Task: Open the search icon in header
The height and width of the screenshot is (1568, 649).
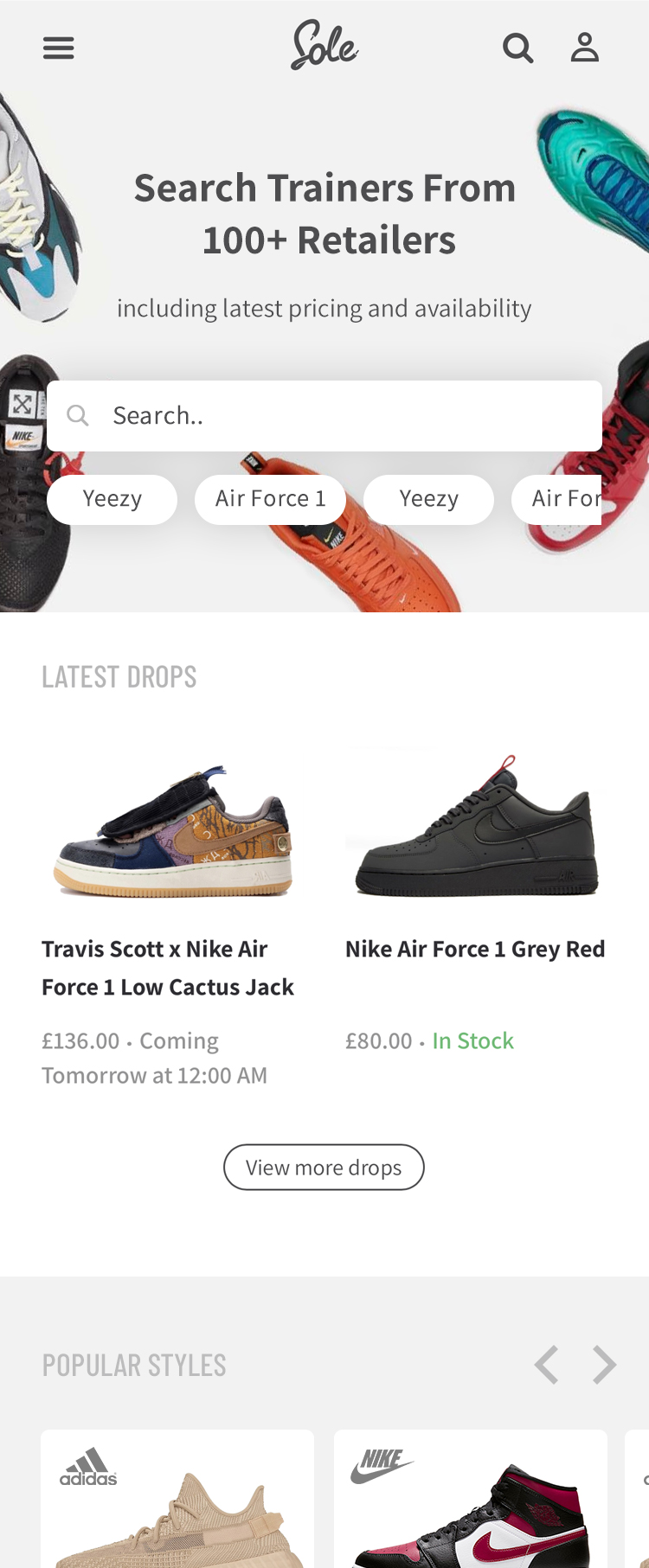Action: (x=517, y=48)
